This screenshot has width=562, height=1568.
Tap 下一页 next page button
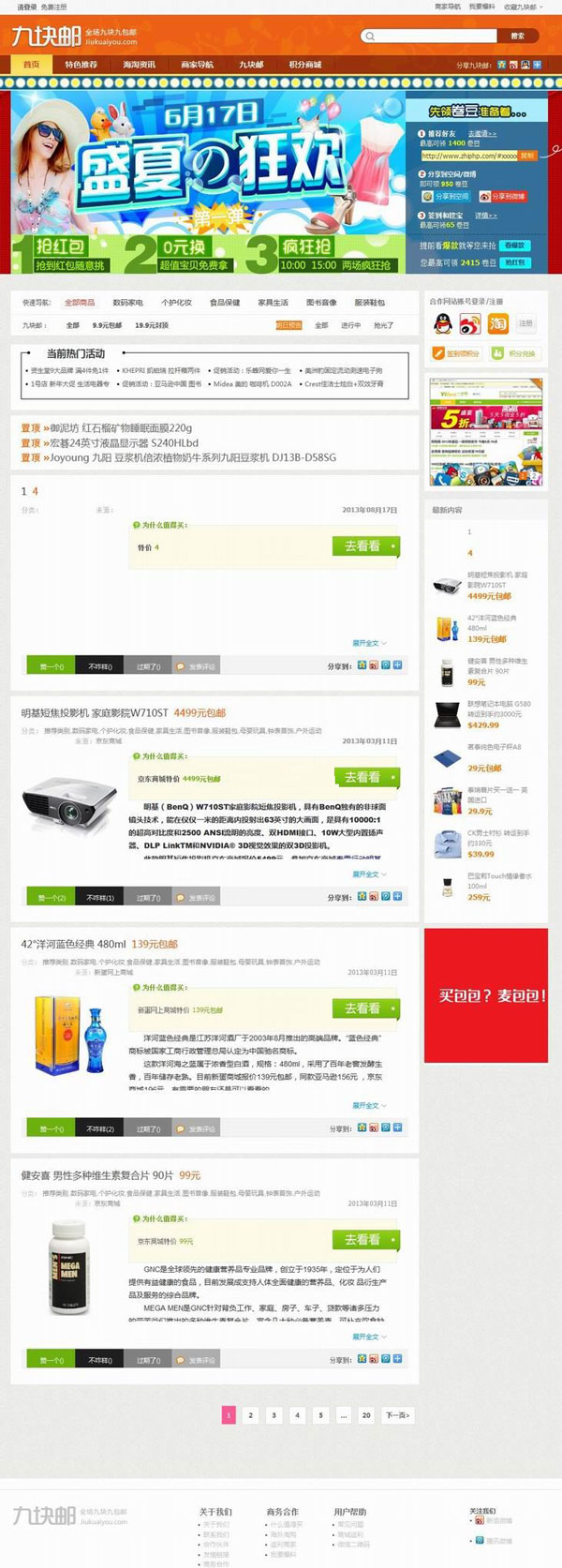[x=397, y=1415]
